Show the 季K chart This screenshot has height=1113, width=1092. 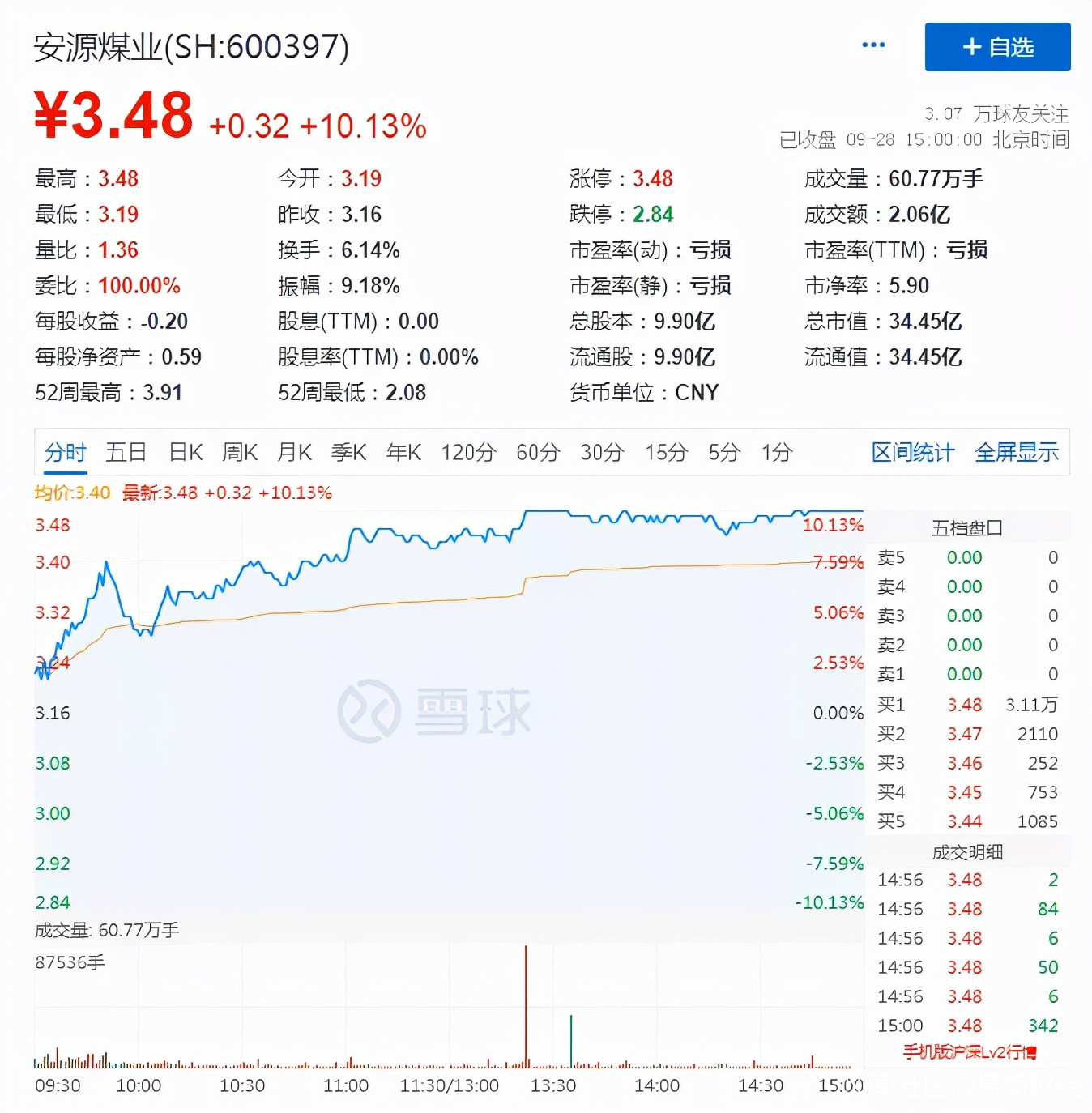coord(348,452)
